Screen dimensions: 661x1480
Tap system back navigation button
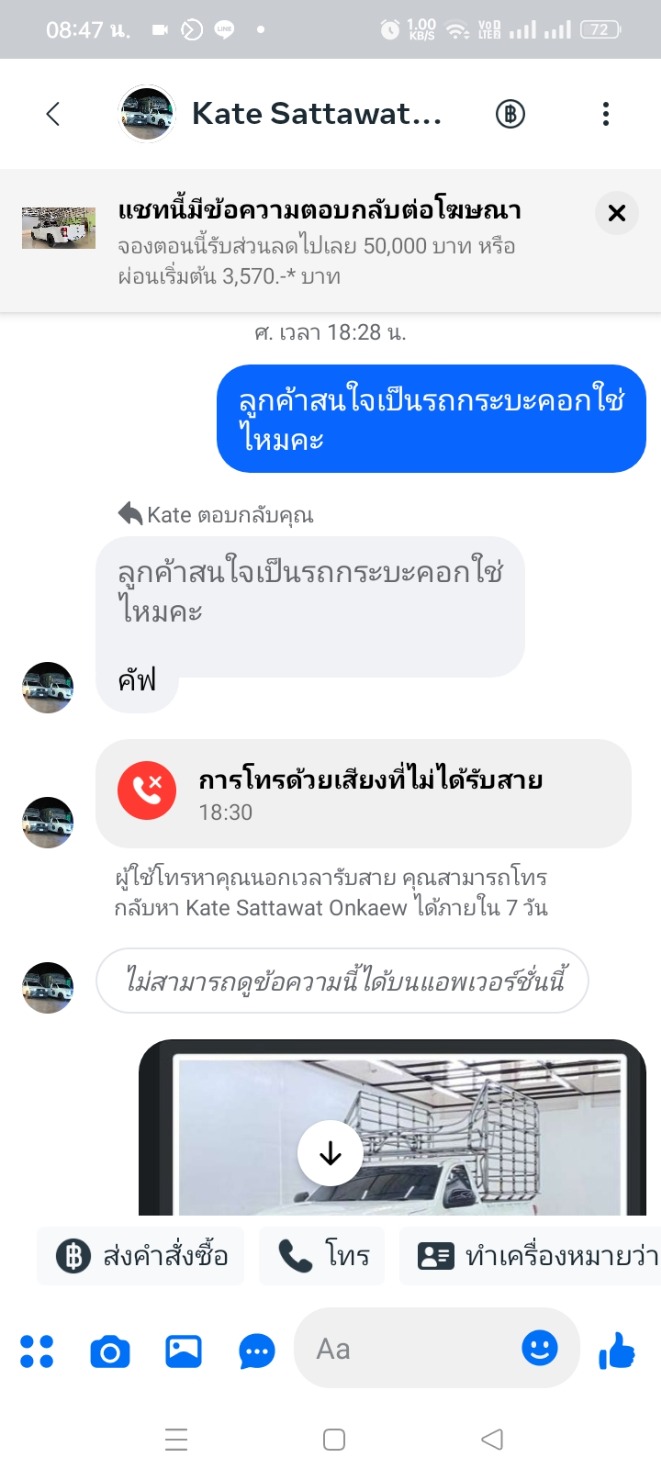(491, 1439)
